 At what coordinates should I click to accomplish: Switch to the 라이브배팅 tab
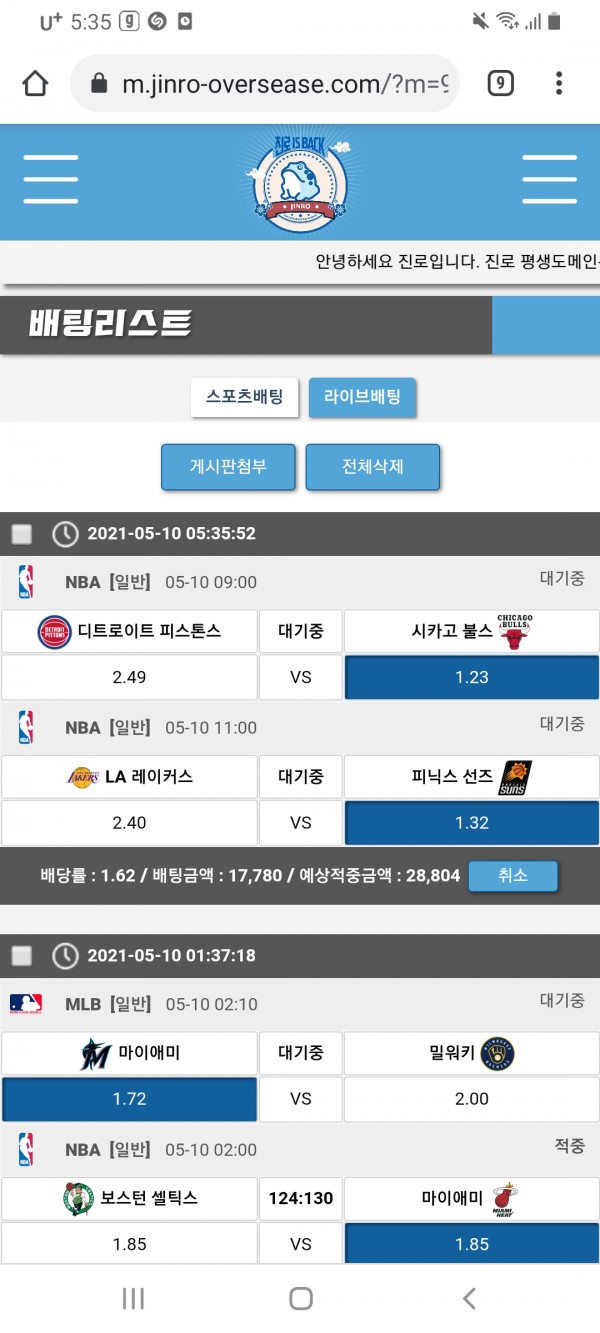pyautogui.click(x=362, y=397)
